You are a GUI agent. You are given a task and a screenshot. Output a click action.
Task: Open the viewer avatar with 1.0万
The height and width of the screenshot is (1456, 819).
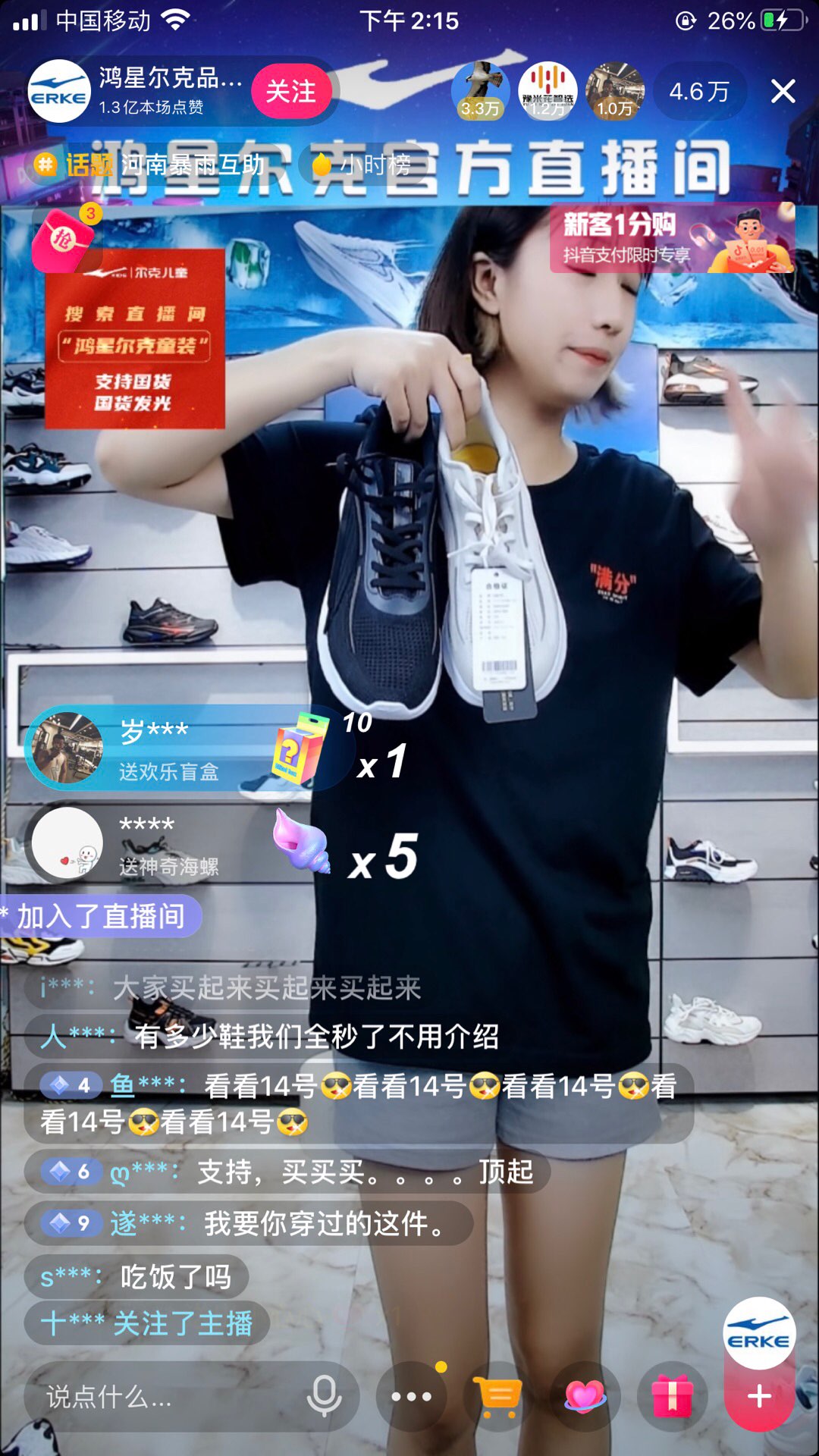(x=614, y=90)
